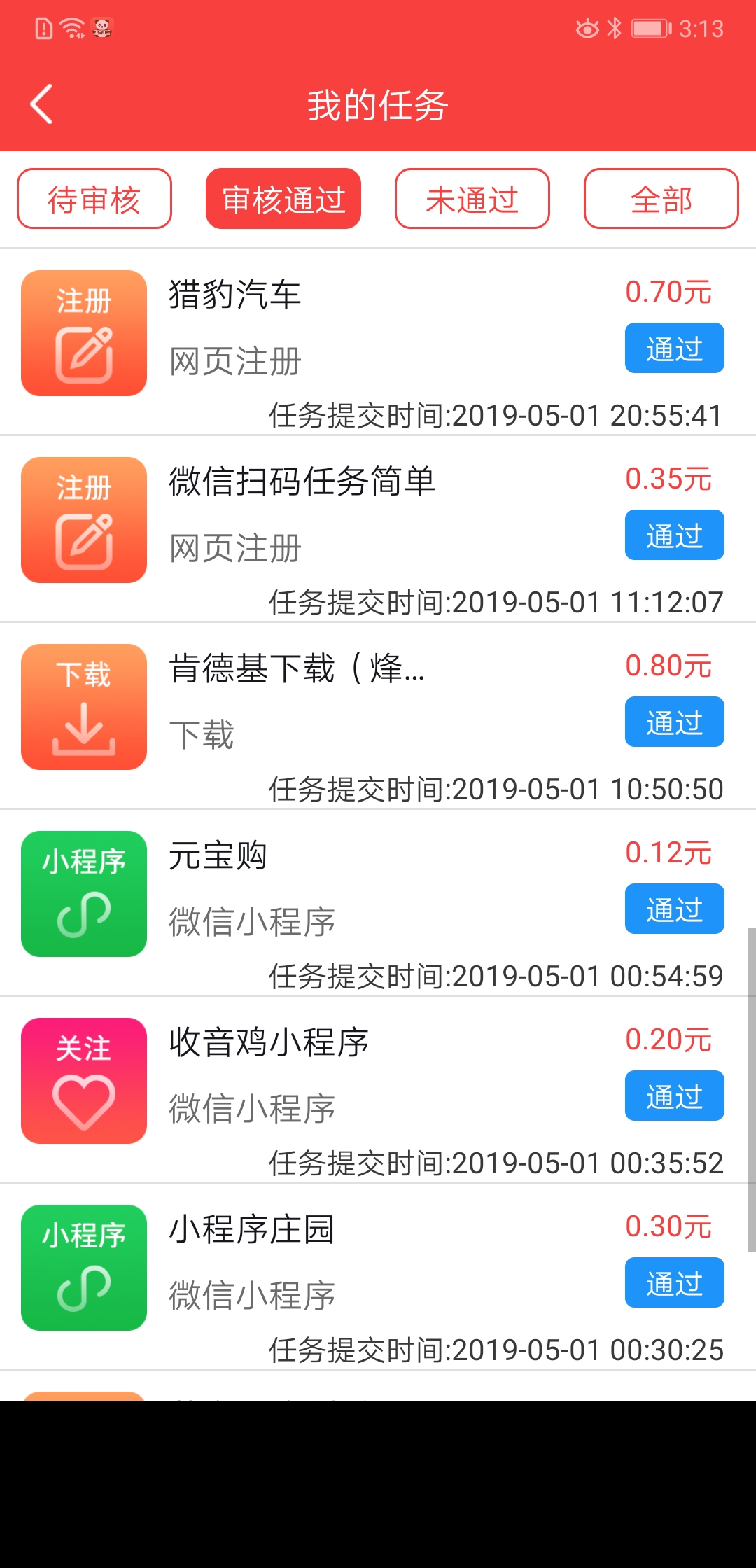Switch to the 待审核 tab
Image resolution: width=756 pixels, height=1568 pixels.
coord(94,199)
